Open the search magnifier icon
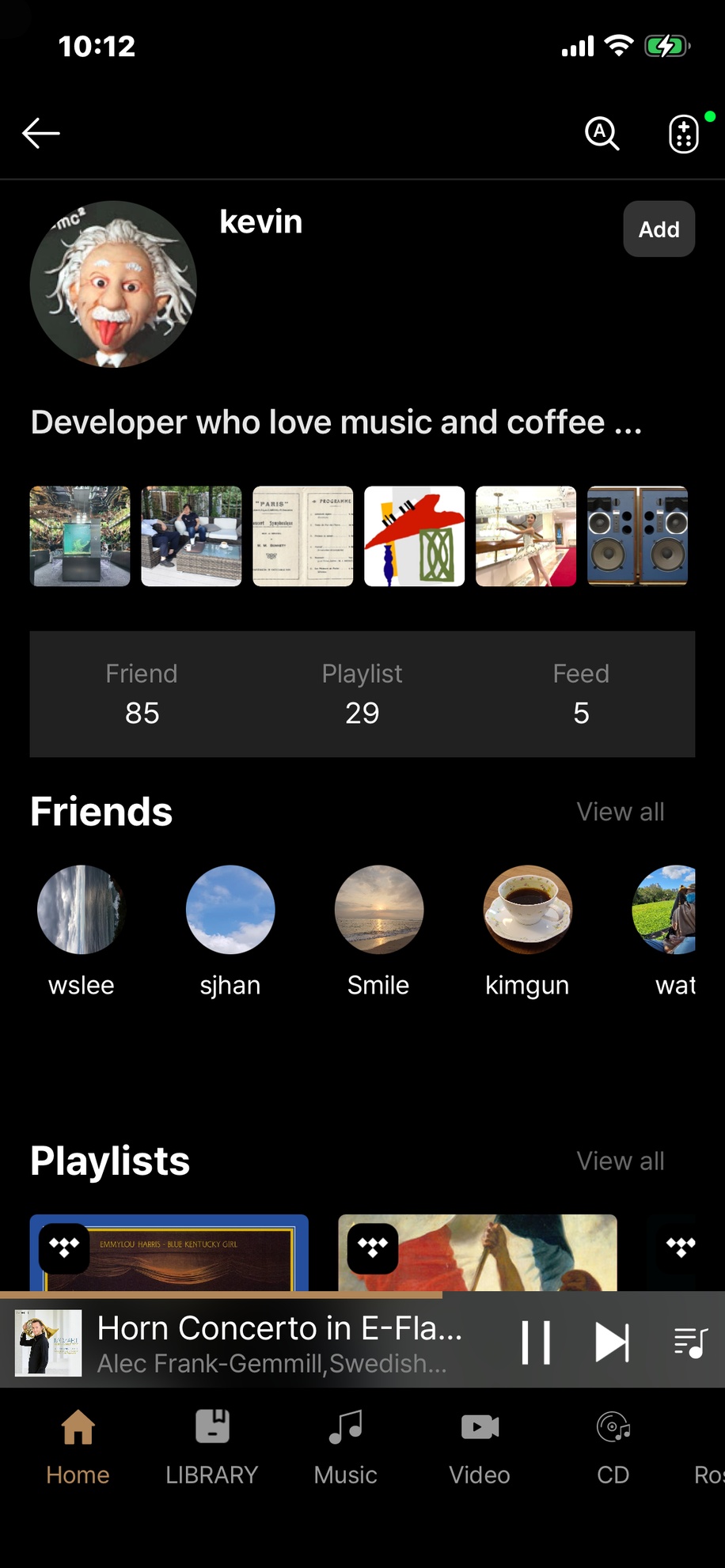Screen dimensions: 725x1568 tap(602, 133)
